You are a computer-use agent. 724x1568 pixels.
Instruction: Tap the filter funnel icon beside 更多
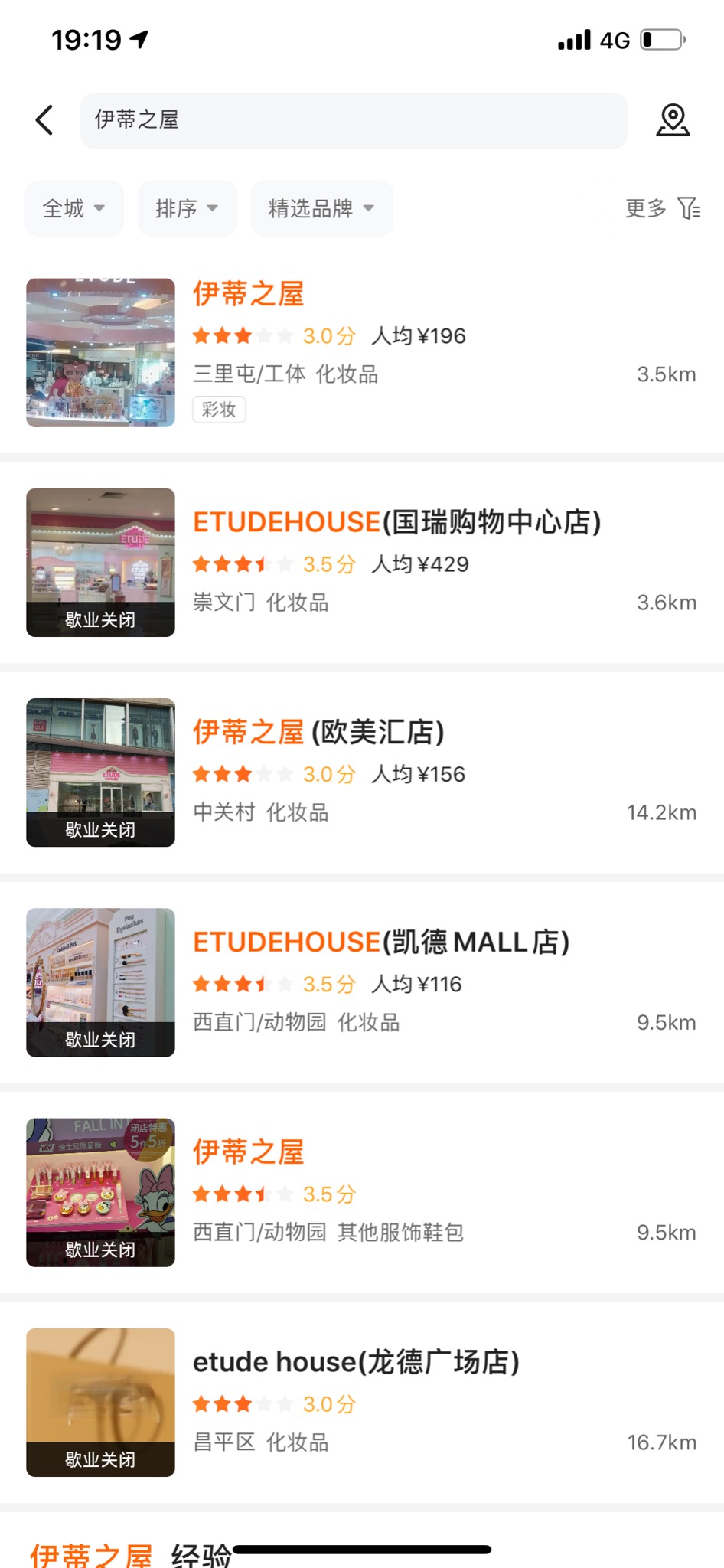(690, 207)
